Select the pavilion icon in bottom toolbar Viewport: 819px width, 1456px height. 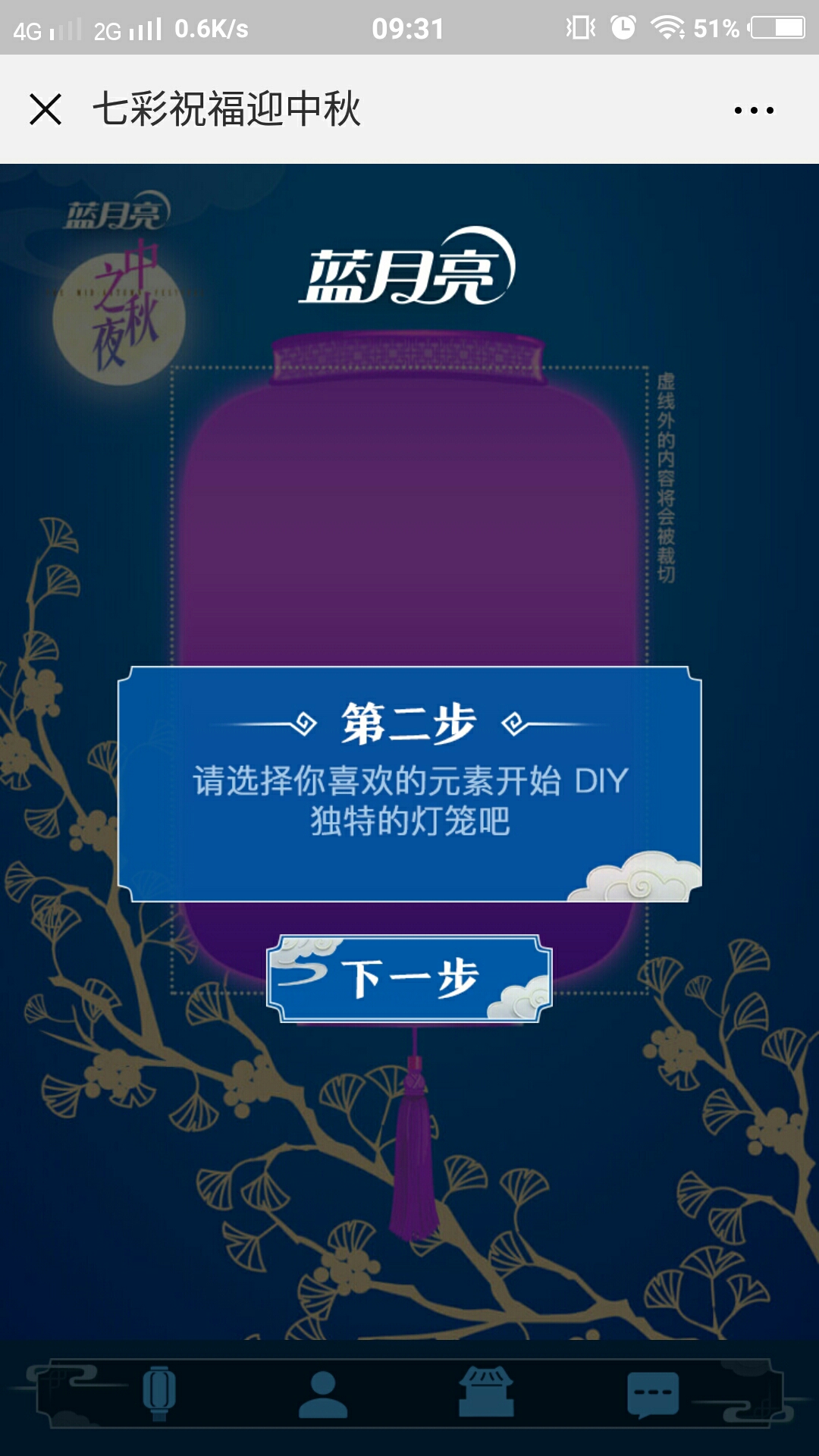[486, 1392]
